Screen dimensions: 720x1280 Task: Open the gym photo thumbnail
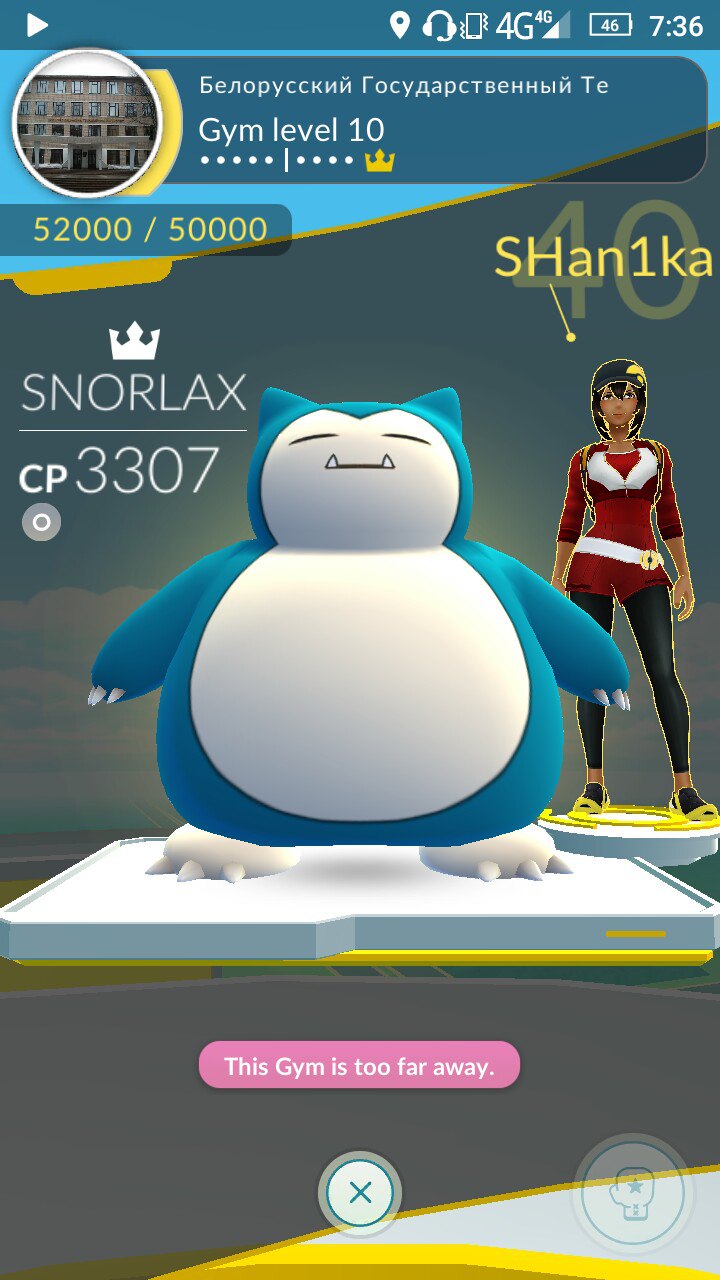[x=88, y=123]
